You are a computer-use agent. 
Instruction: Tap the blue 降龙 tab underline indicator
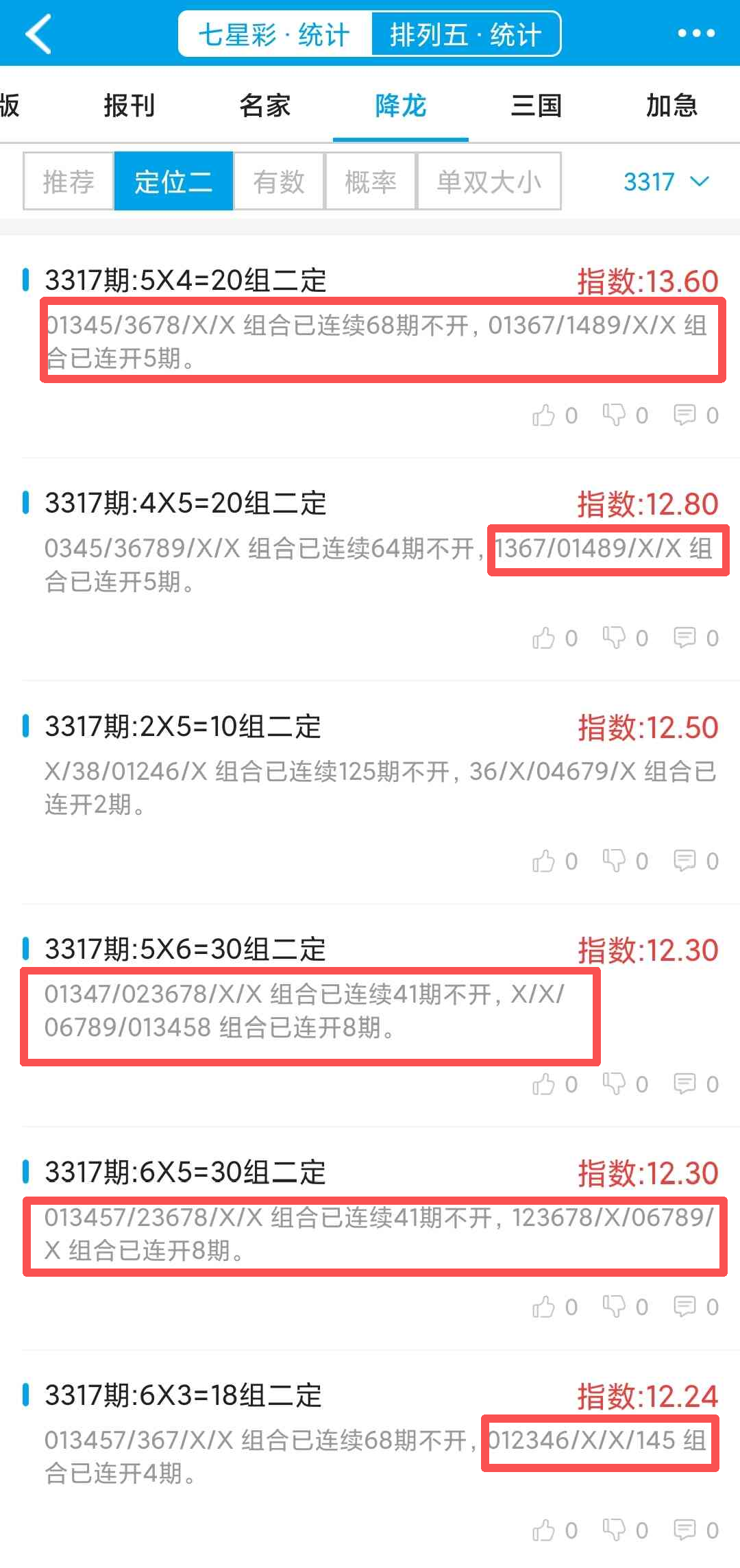click(400, 138)
